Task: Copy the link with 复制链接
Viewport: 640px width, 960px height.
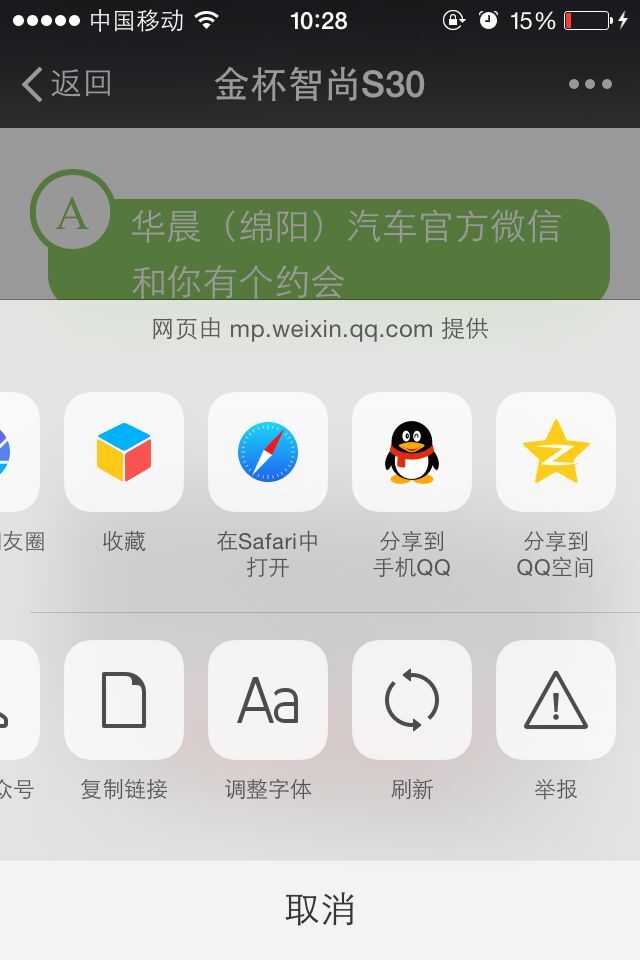Action: point(124,700)
